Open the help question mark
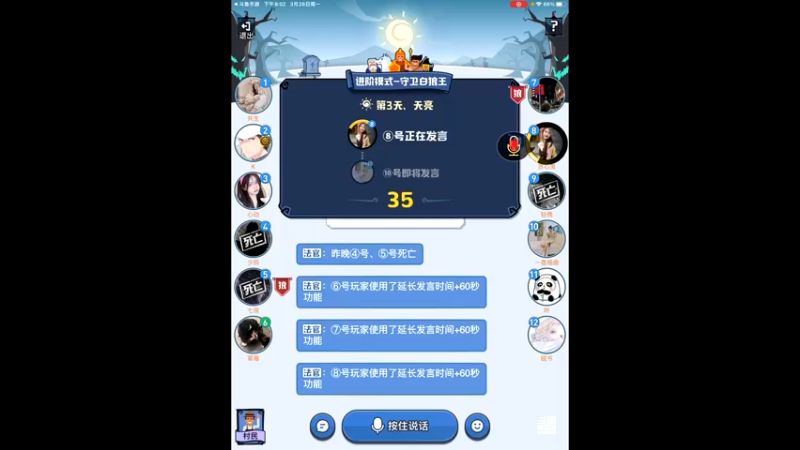Image resolution: width=800 pixels, height=450 pixels. pyautogui.click(x=553, y=27)
